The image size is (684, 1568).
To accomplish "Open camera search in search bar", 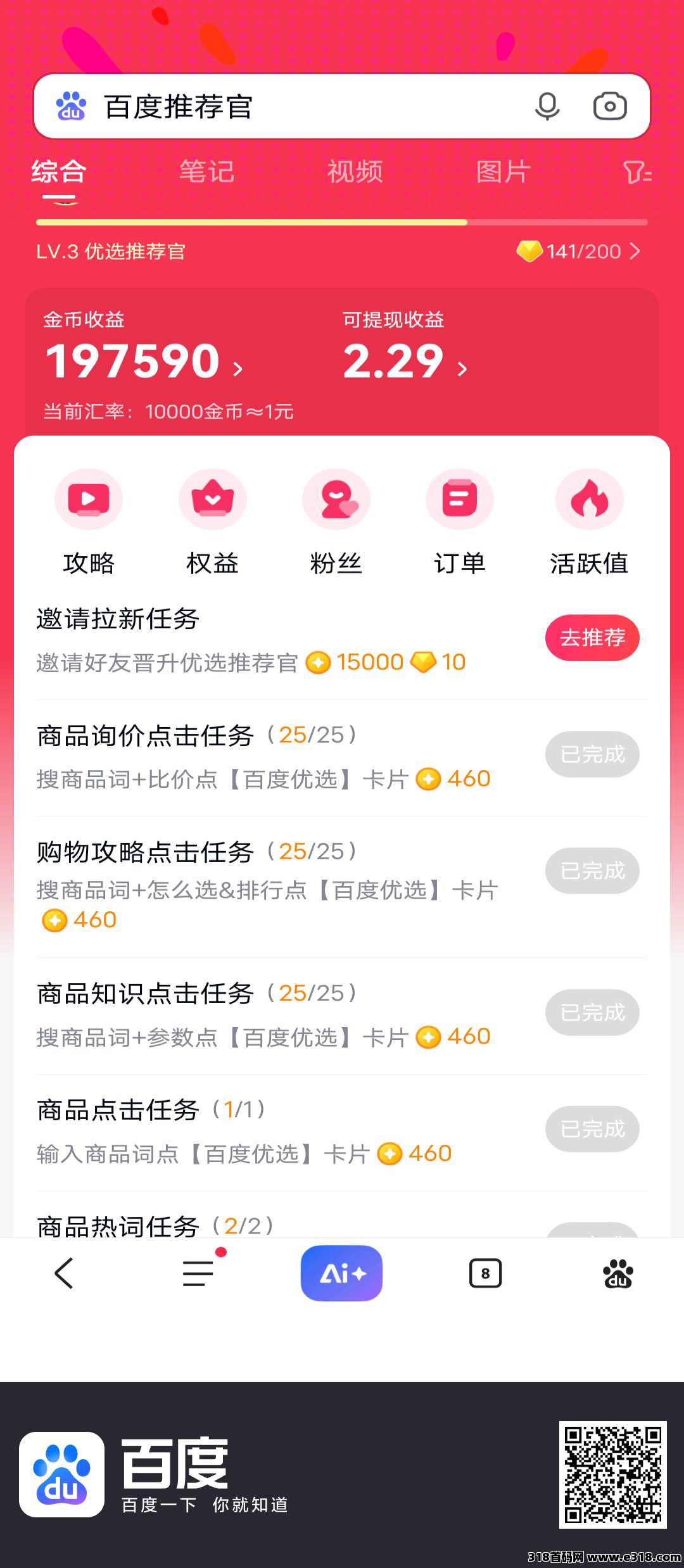I will pos(610,106).
